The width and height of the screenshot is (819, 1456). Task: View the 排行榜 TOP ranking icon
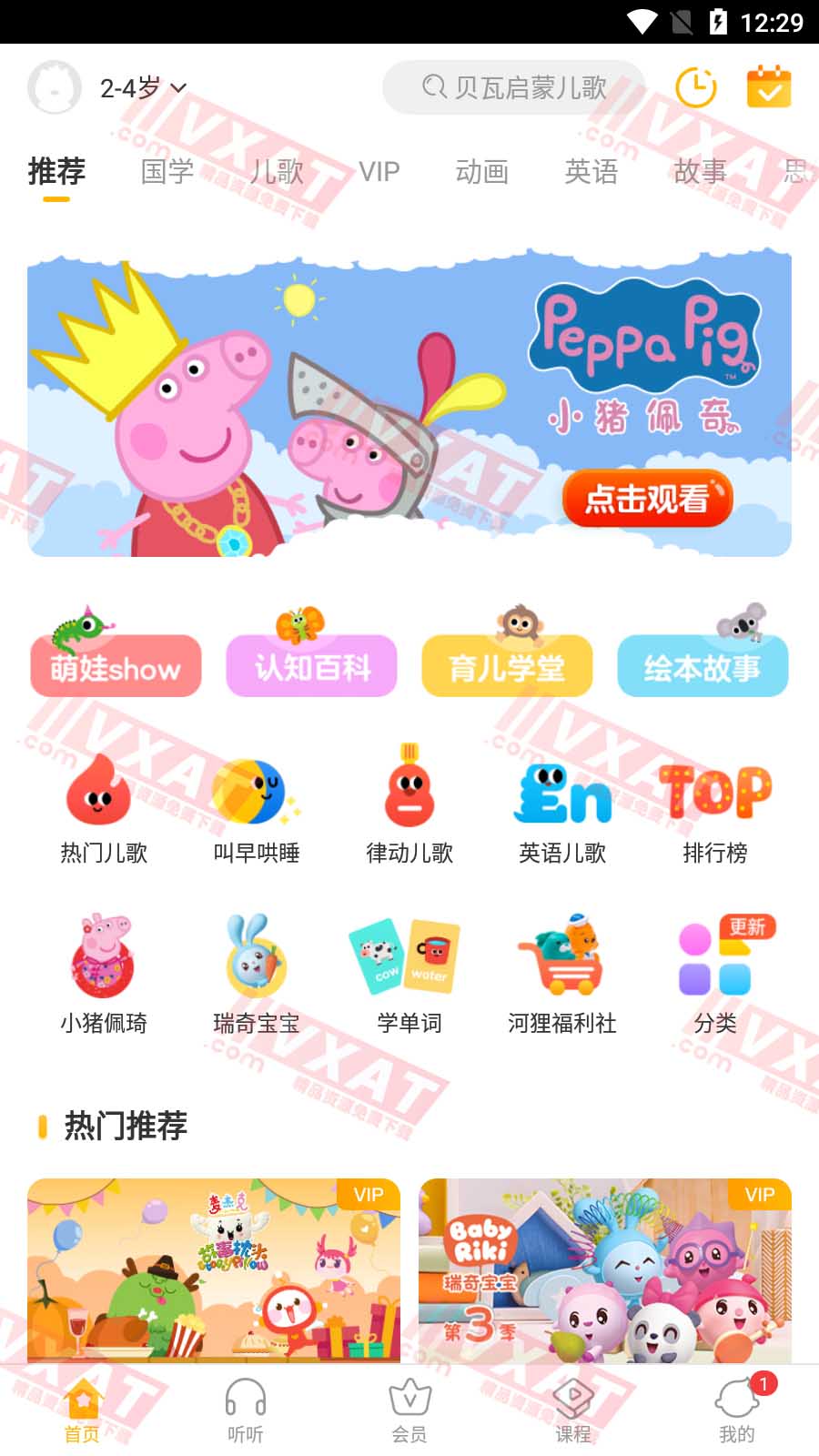[715, 794]
